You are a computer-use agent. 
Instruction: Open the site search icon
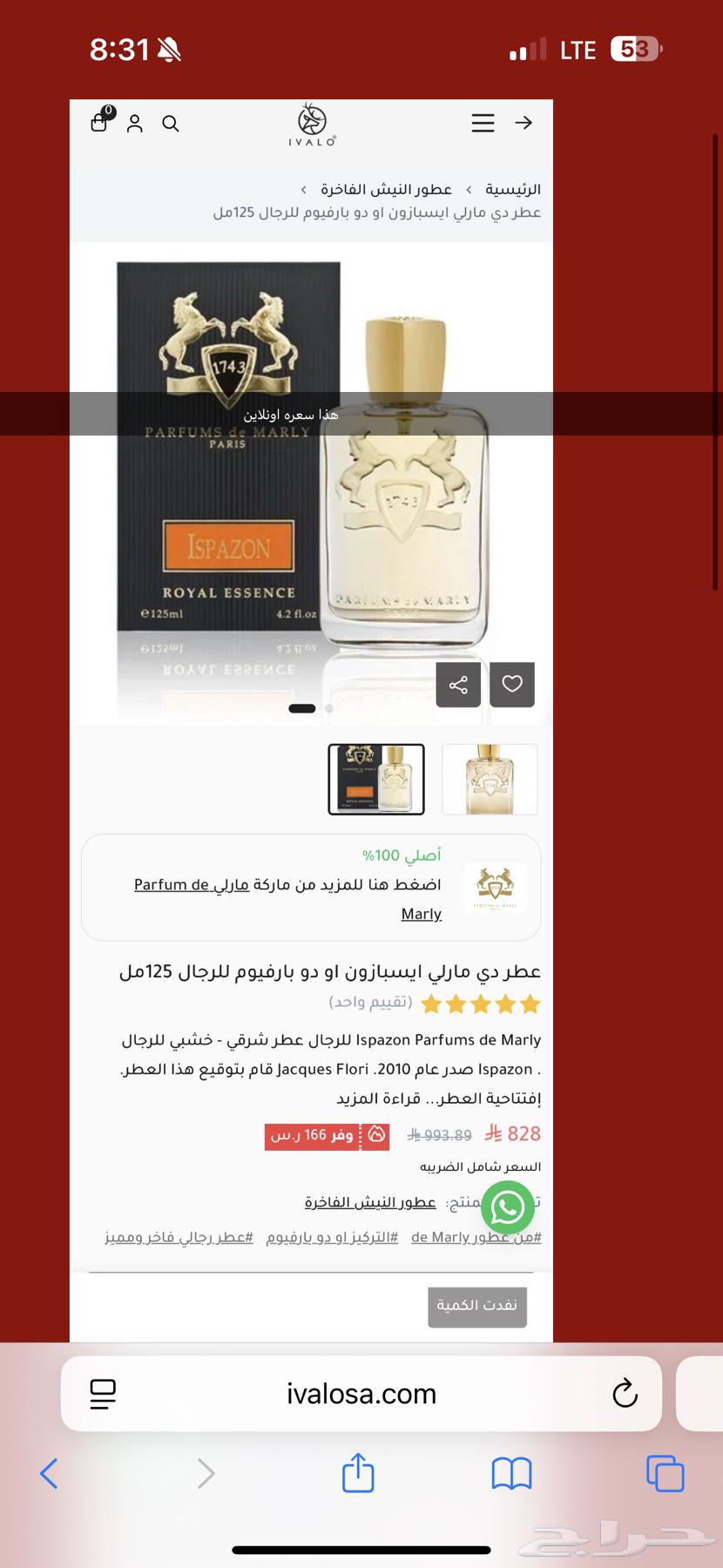pyautogui.click(x=171, y=125)
